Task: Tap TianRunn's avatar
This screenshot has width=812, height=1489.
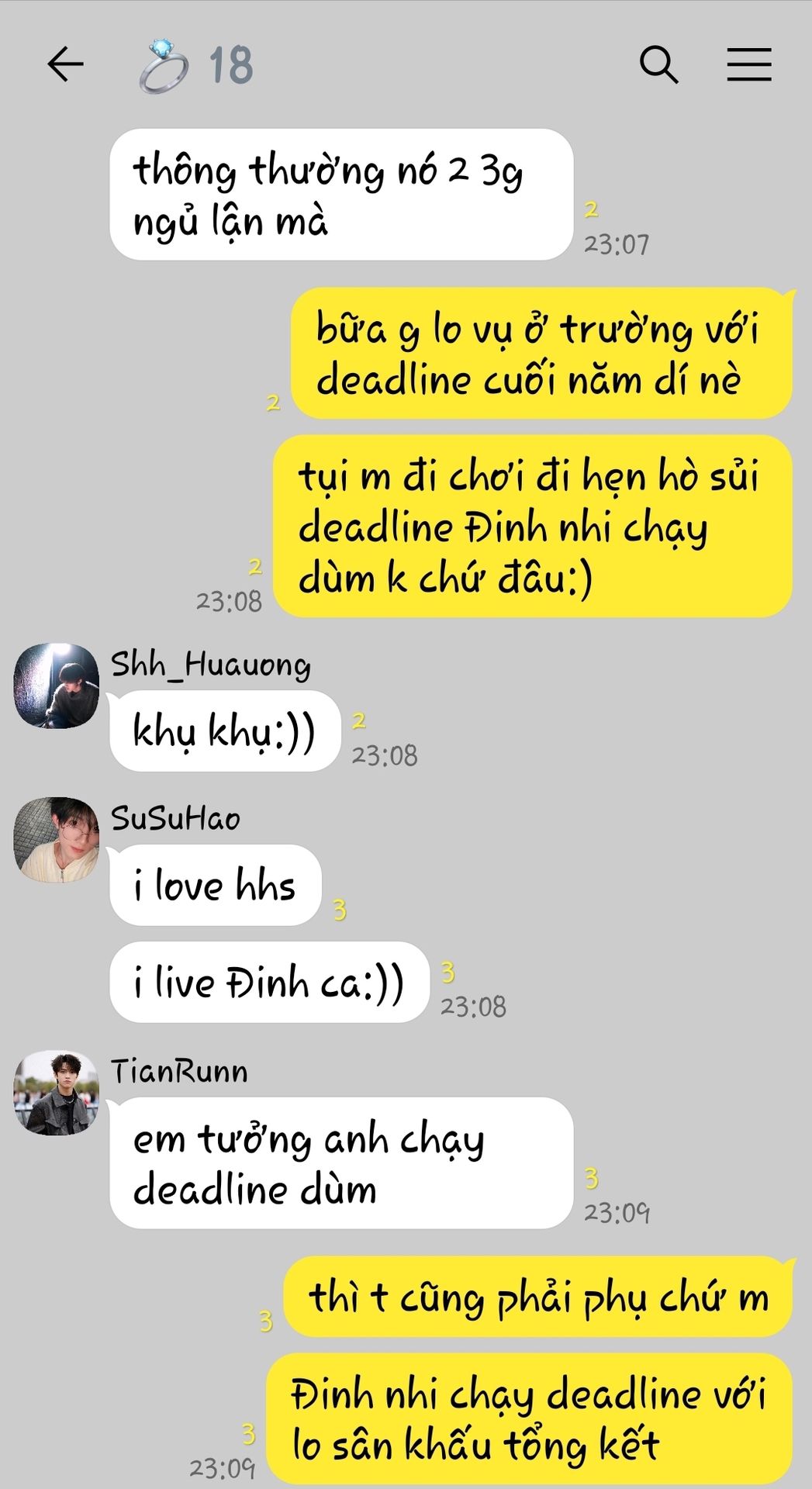Action: click(x=57, y=1093)
